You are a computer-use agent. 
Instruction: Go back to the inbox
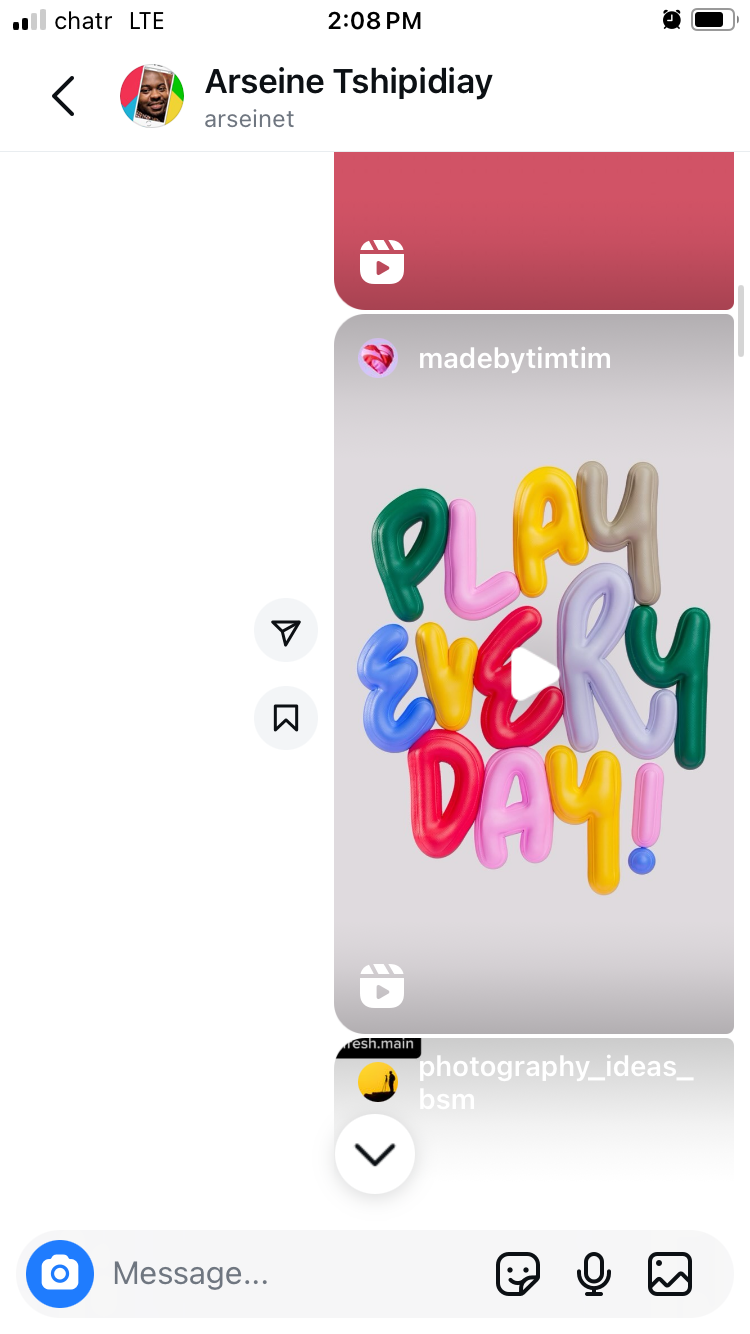click(63, 96)
